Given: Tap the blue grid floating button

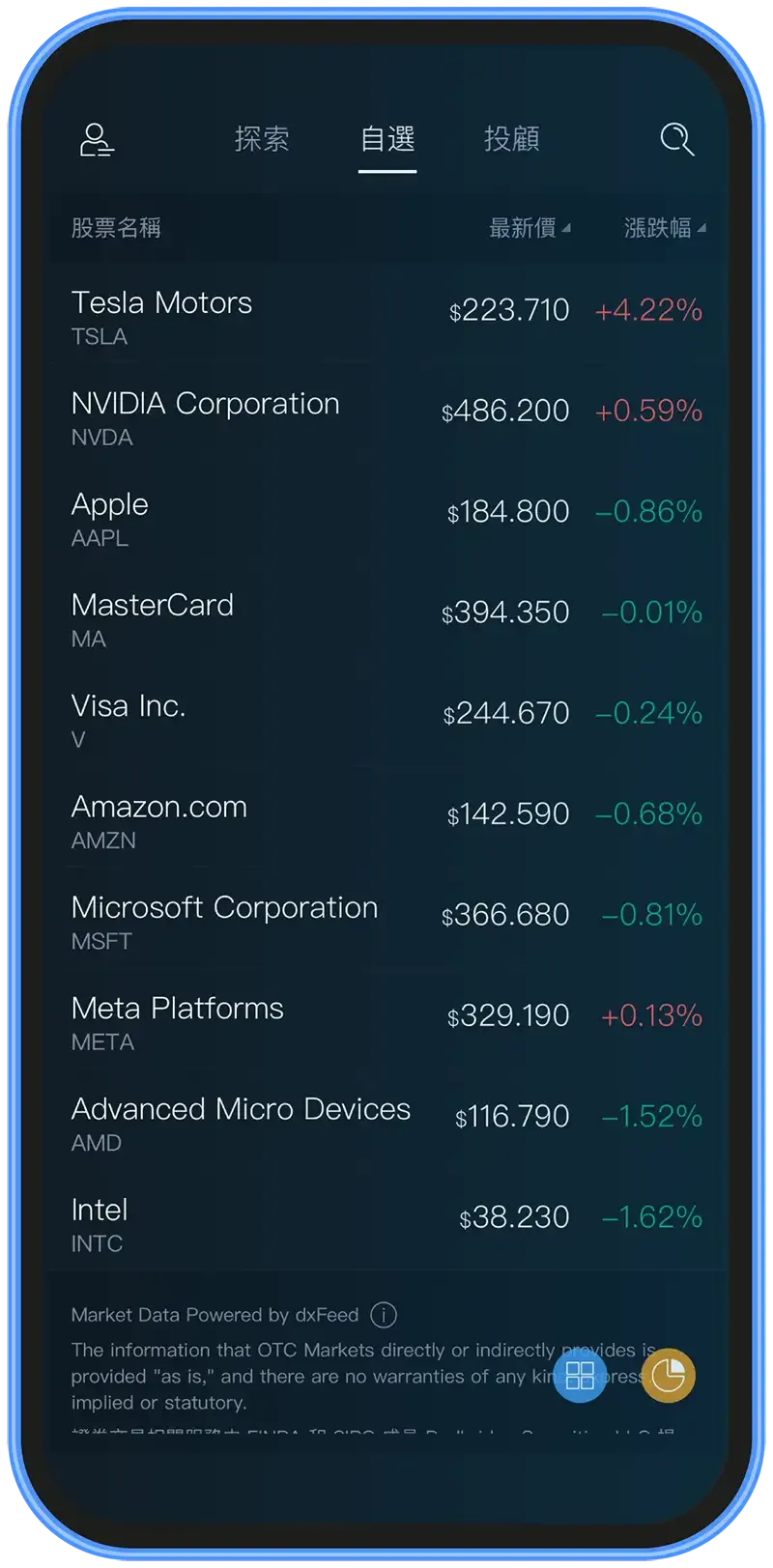Looking at the screenshot, I should [x=580, y=1375].
